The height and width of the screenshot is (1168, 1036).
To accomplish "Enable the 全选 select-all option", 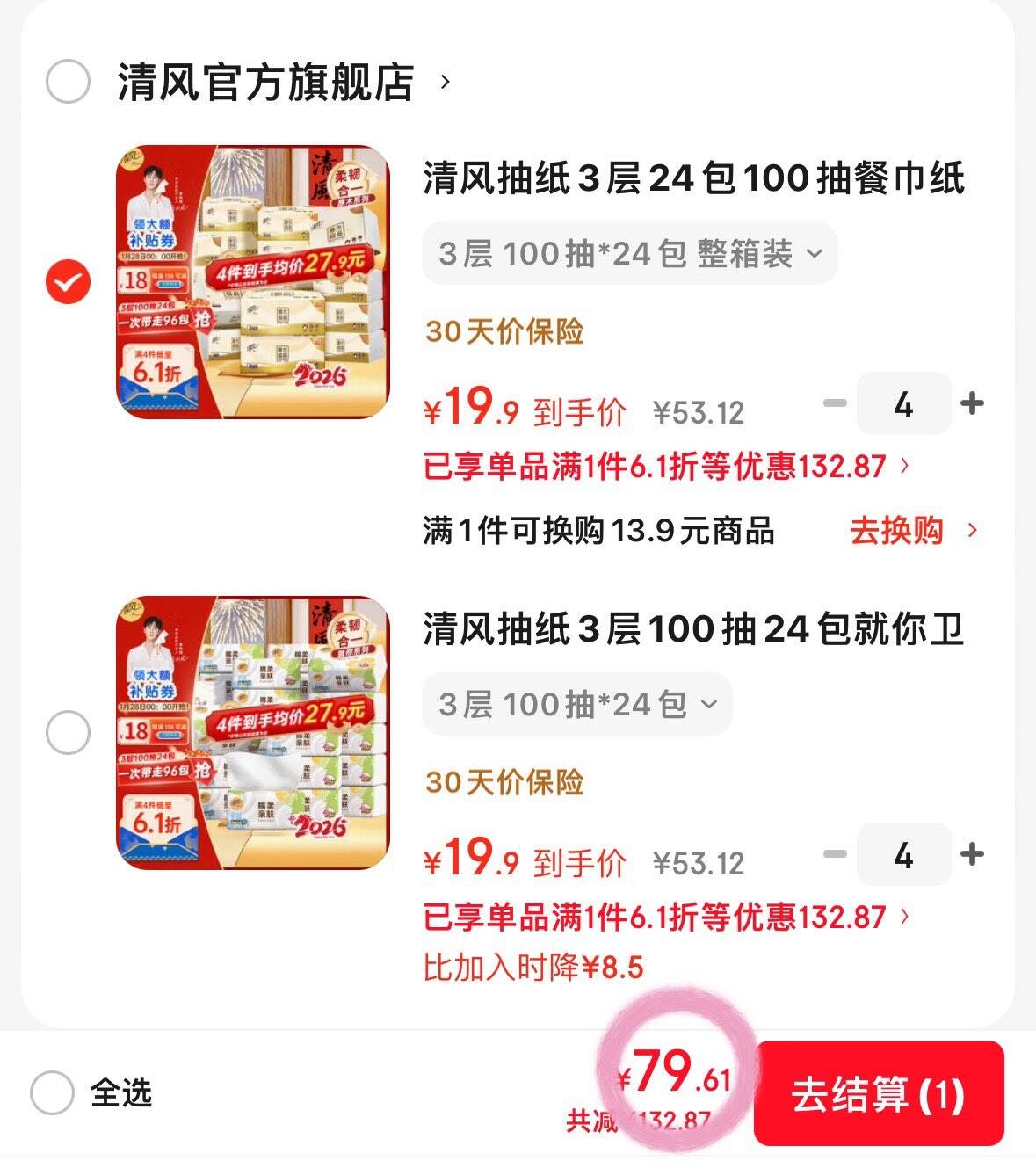I will (x=54, y=1091).
